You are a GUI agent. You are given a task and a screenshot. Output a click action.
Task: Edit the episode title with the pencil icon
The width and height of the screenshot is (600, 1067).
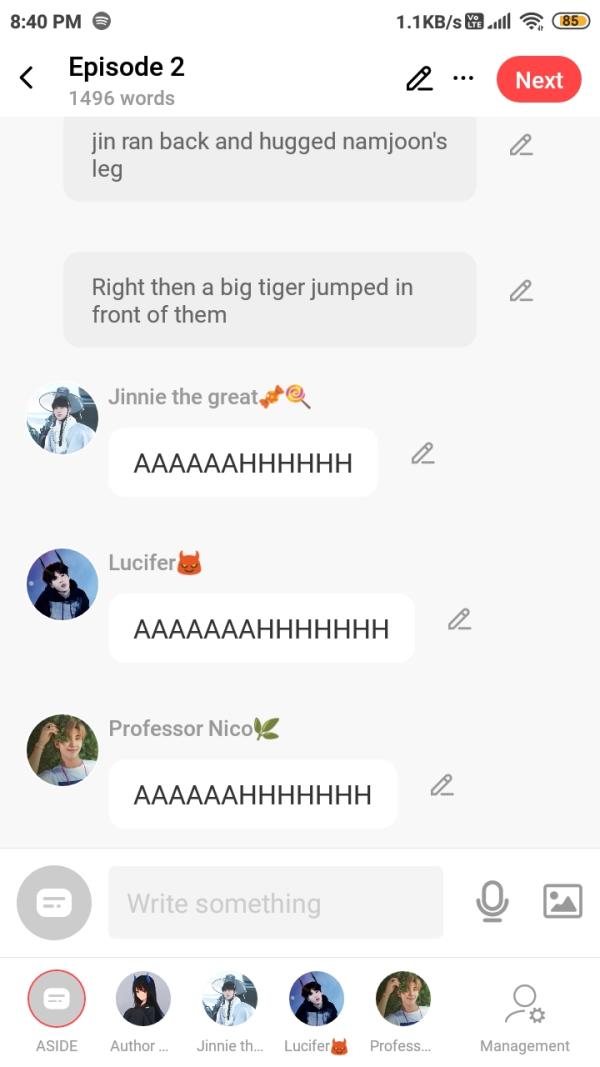coord(419,79)
